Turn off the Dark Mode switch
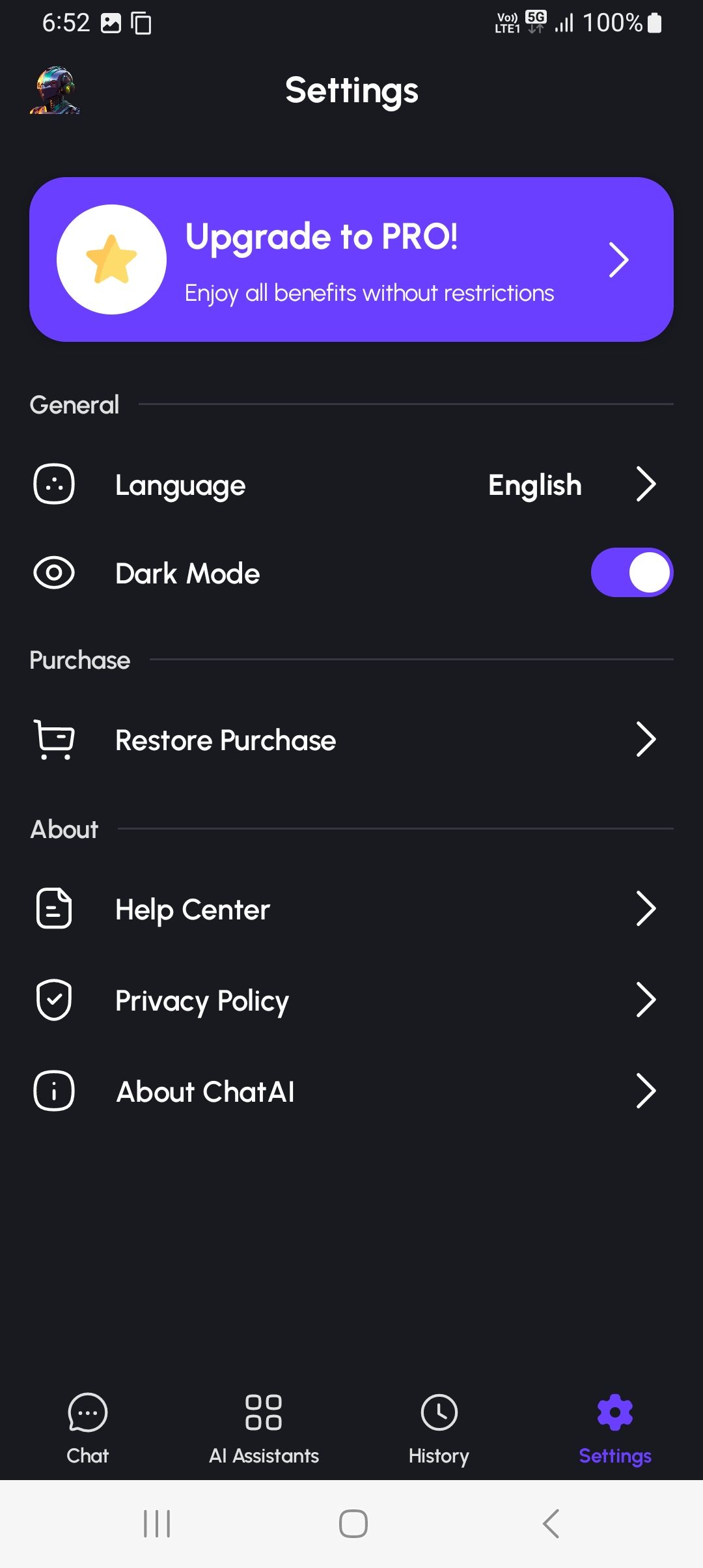Screen dimensions: 703x1568 631,572
